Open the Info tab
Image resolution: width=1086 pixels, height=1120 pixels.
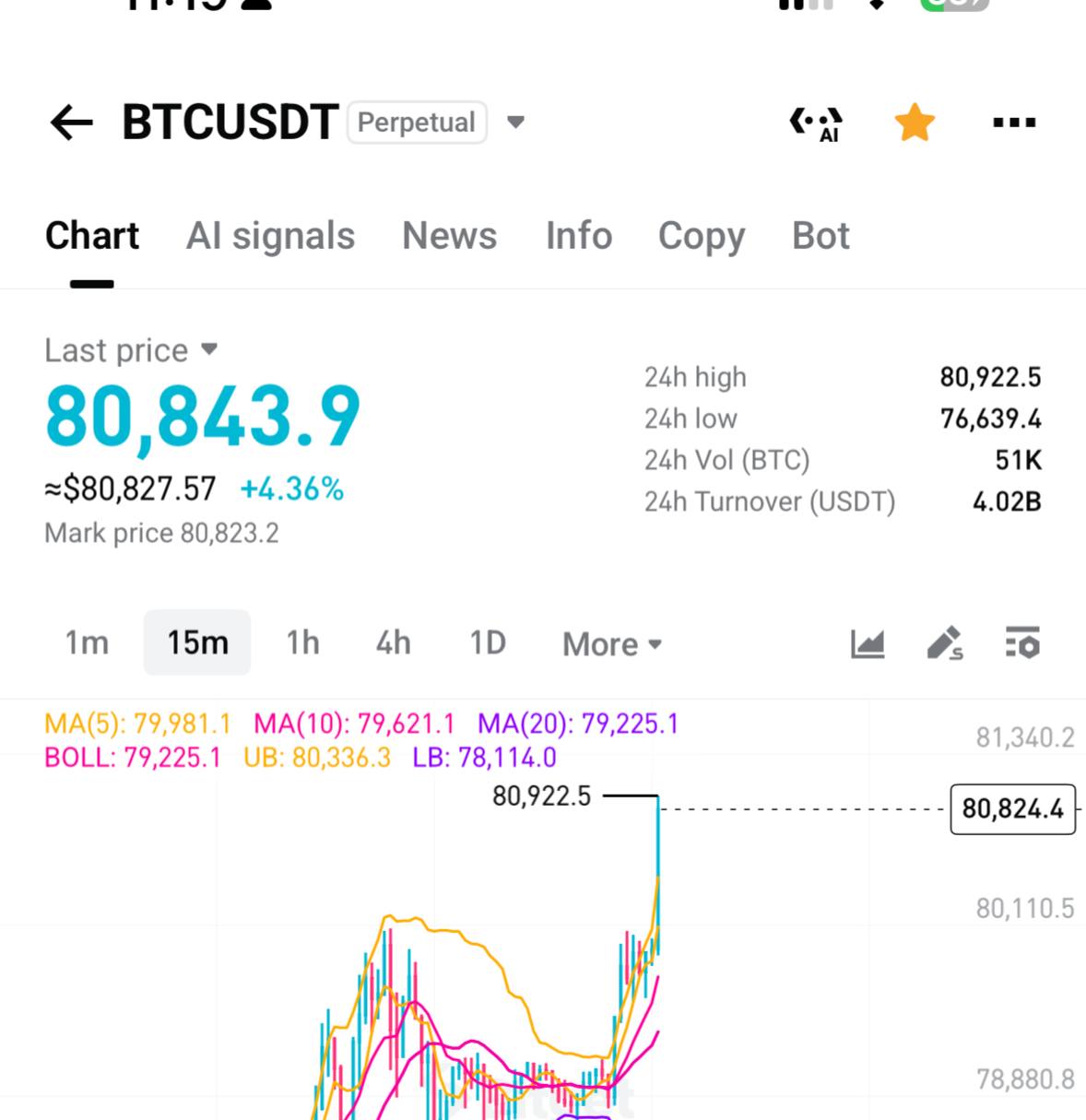pyautogui.click(x=579, y=236)
